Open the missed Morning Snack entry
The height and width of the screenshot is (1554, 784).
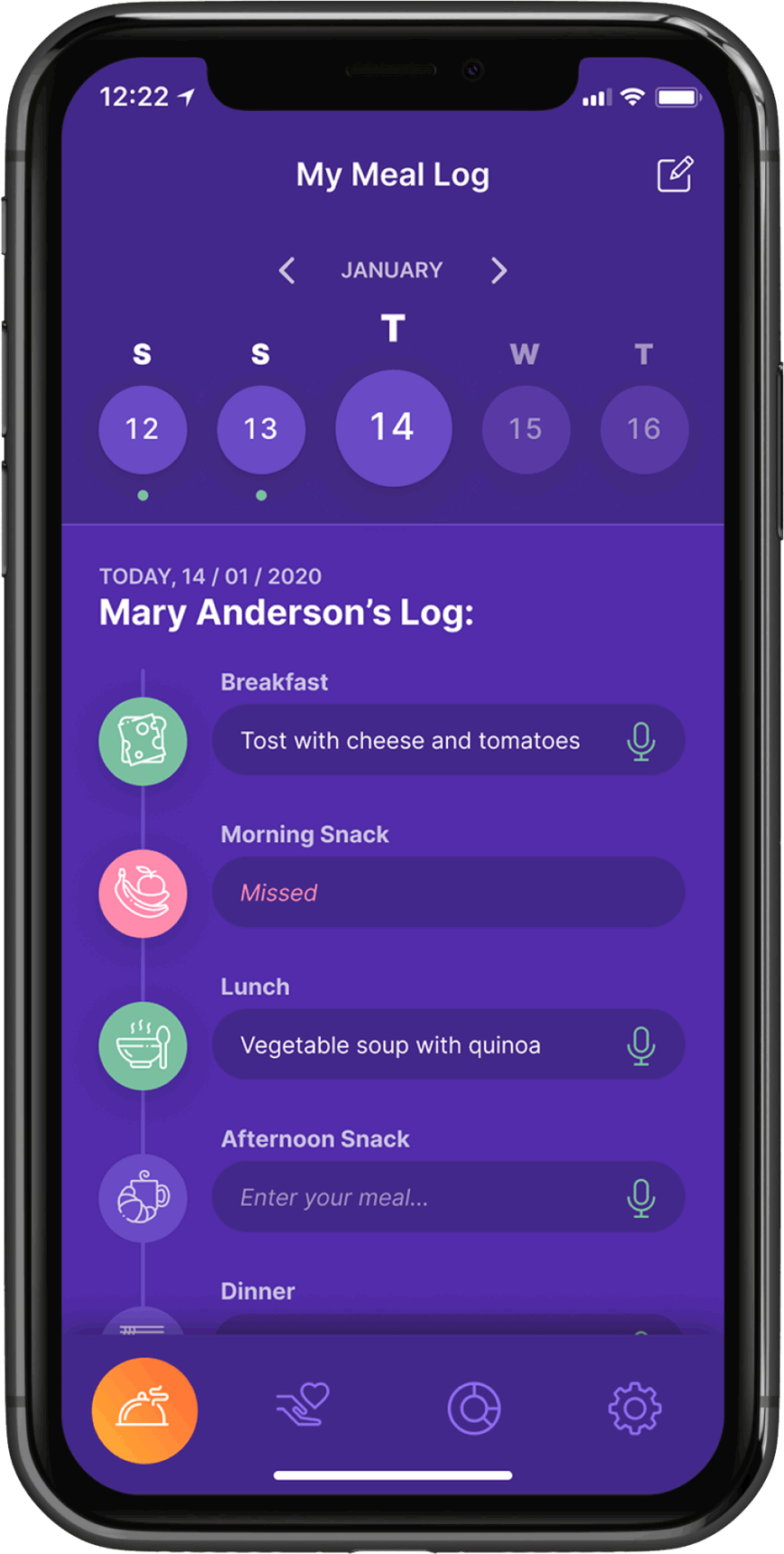coord(447,893)
